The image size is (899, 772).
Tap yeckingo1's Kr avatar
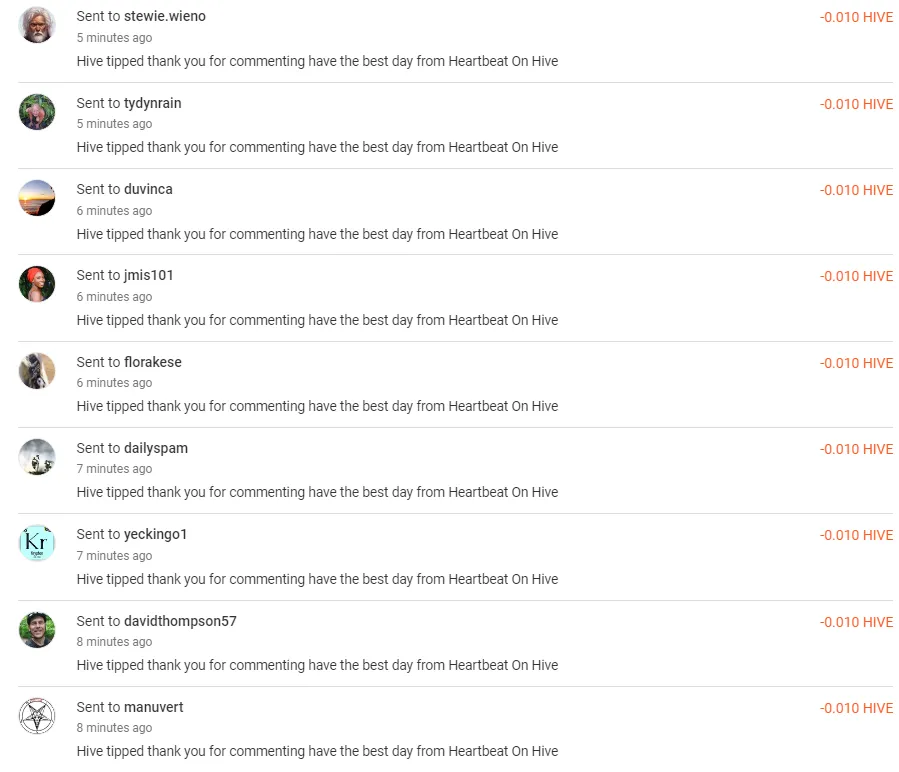(37, 543)
